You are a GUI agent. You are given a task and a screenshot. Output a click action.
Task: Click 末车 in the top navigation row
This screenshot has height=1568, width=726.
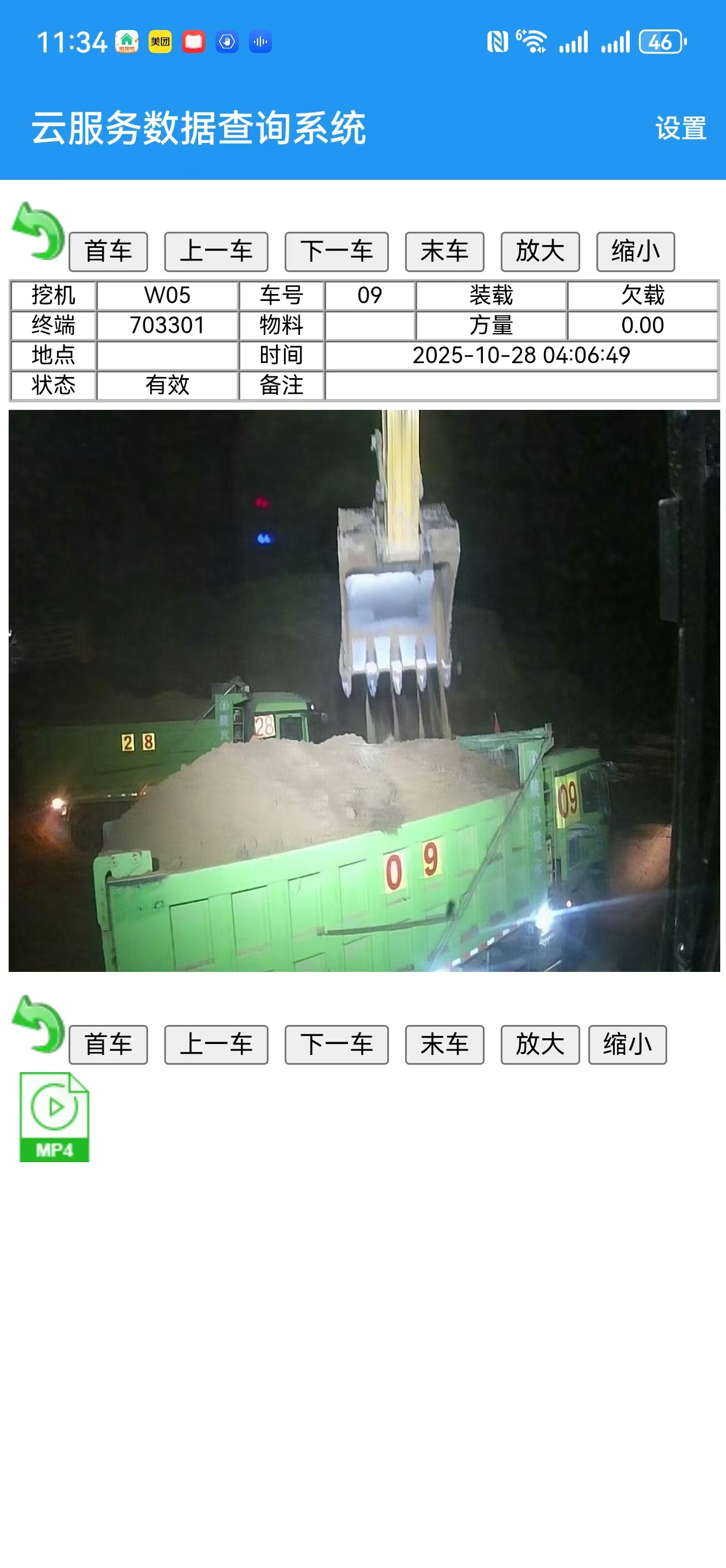445,251
